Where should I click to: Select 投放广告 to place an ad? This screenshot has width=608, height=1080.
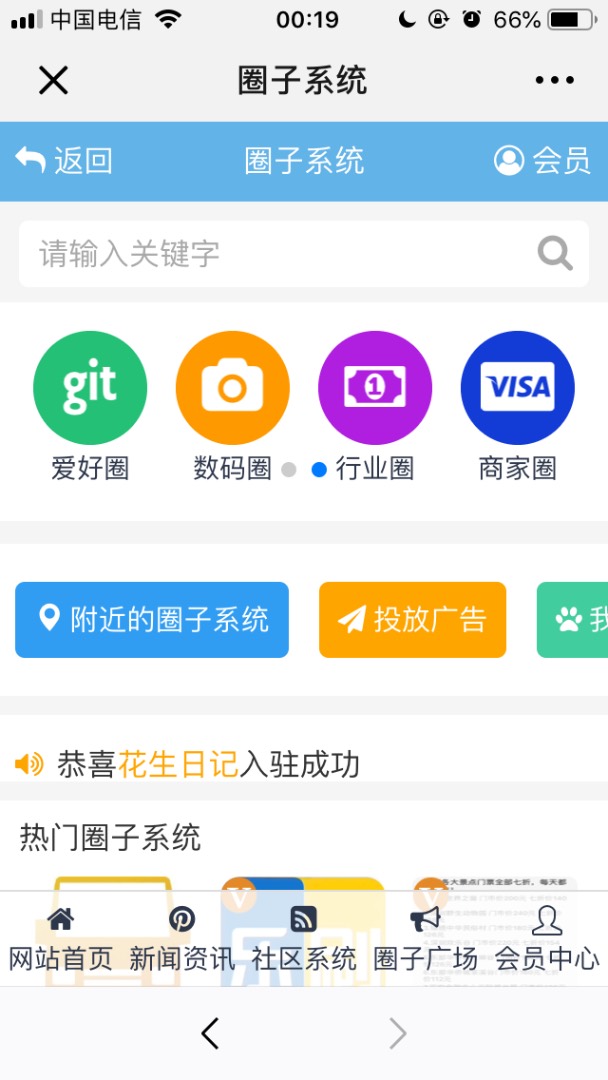[x=412, y=620]
